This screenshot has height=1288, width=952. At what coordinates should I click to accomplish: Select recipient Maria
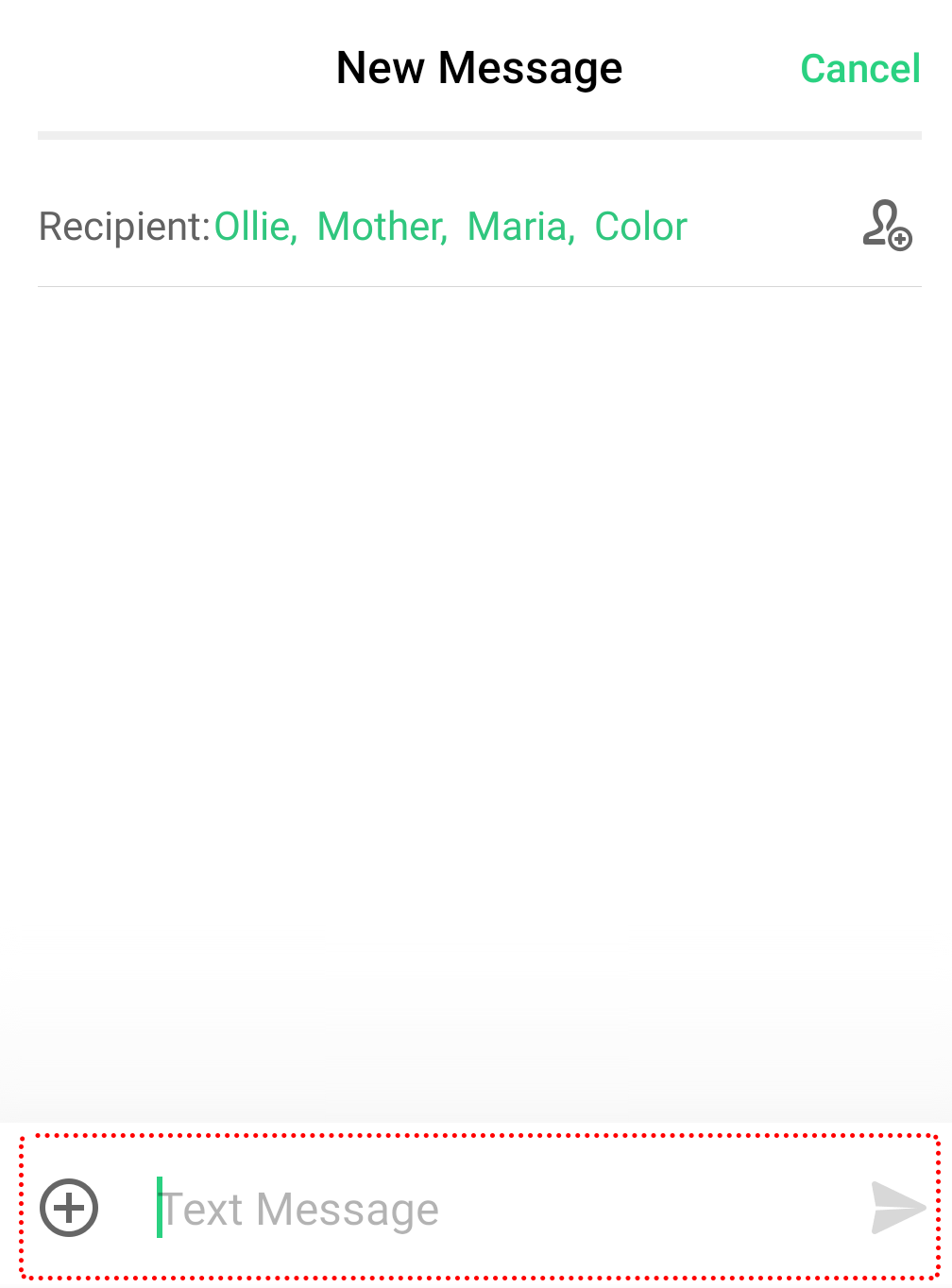tap(518, 227)
